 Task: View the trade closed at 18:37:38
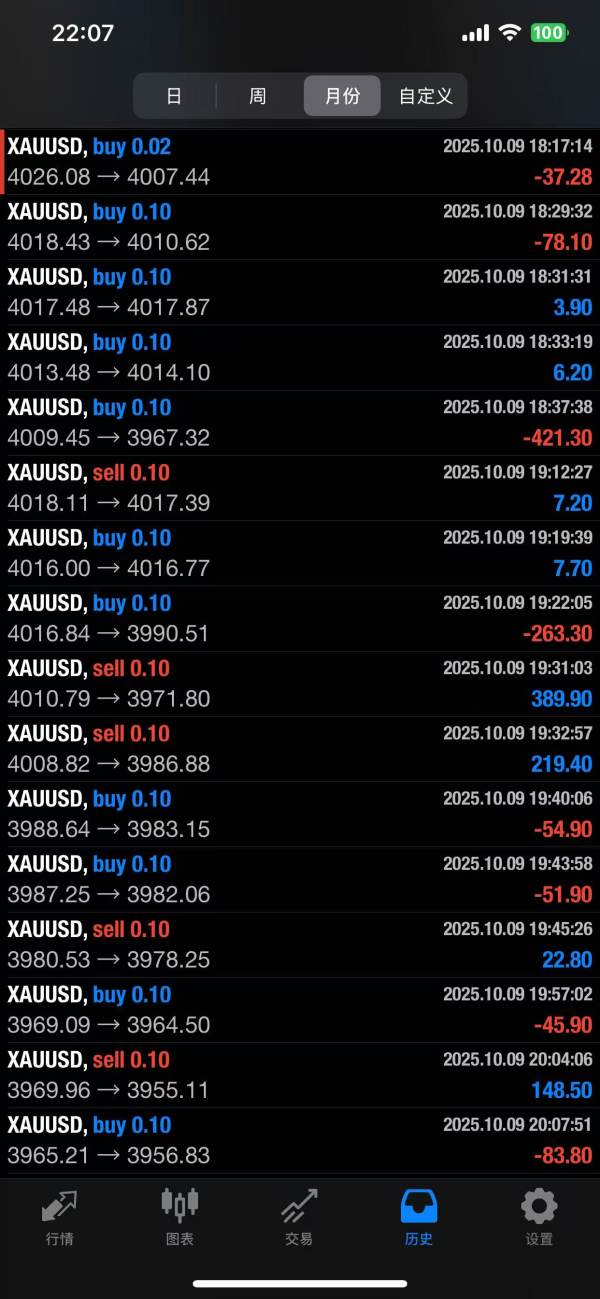(300, 423)
